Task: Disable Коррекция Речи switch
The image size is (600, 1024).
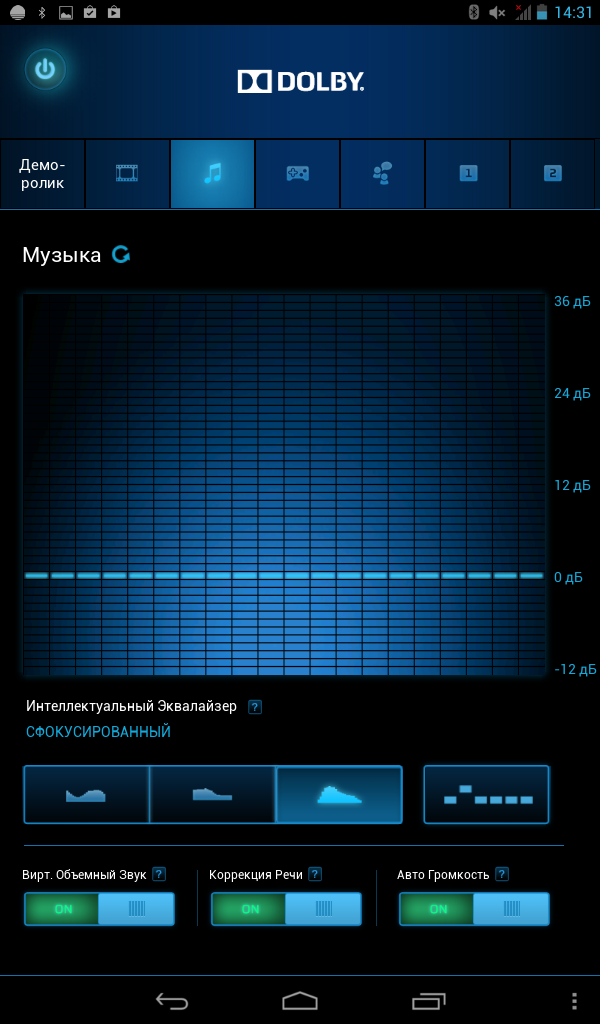Action: (x=286, y=909)
